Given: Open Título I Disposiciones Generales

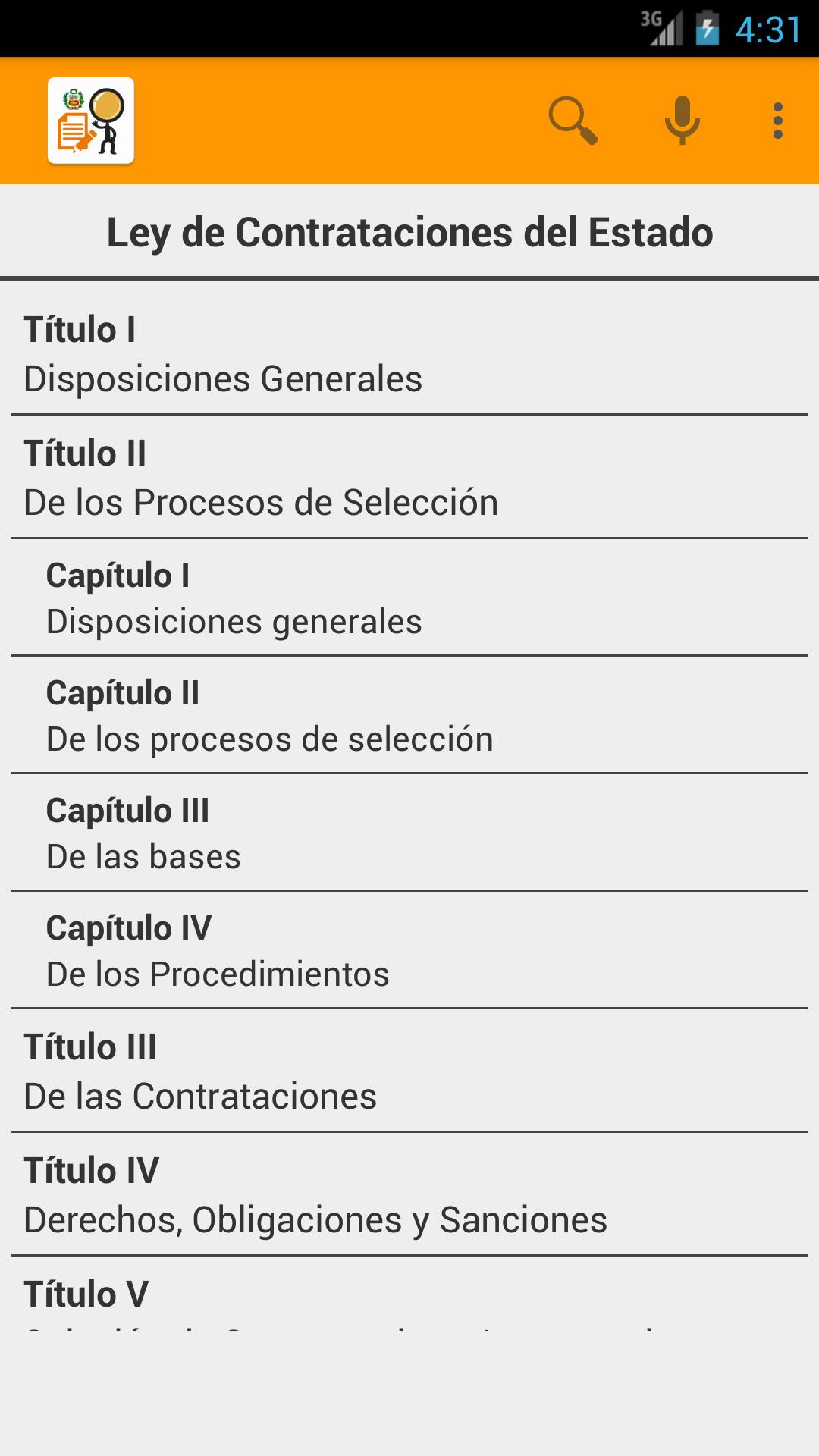Looking at the screenshot, I should pyautogui.click(x=409, y=354).
